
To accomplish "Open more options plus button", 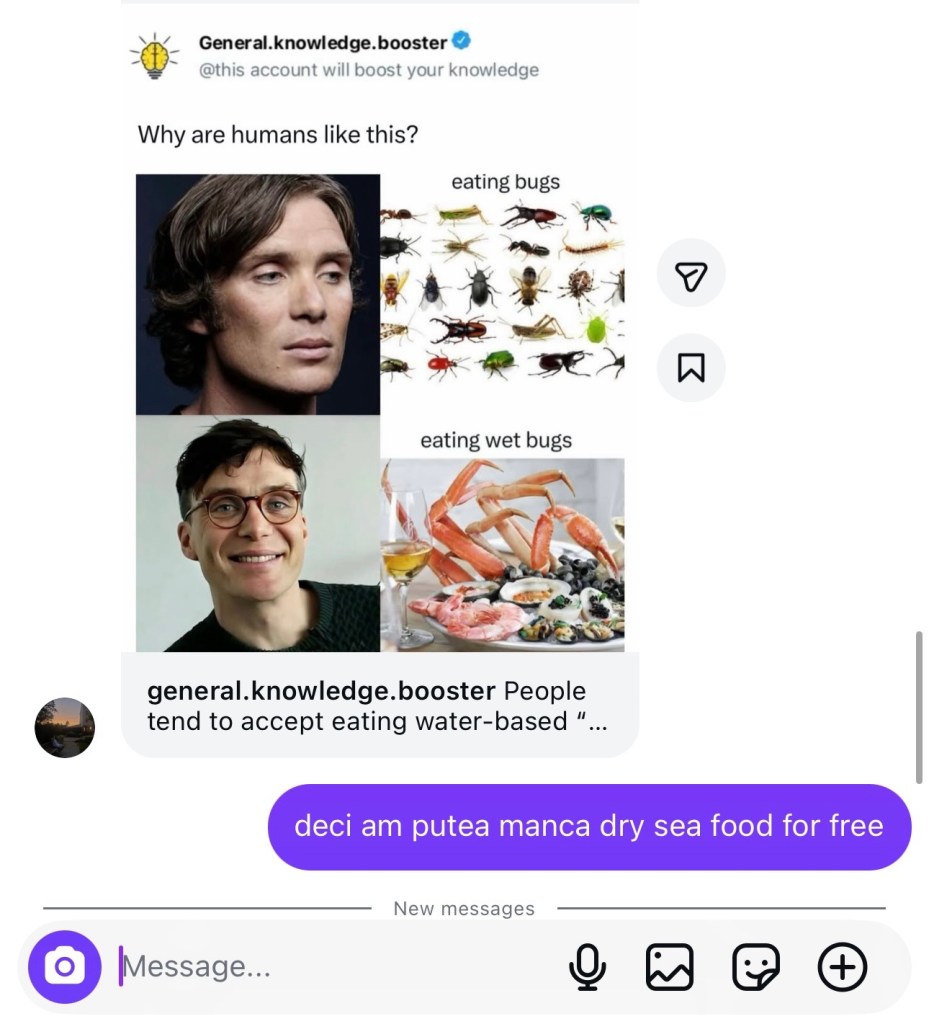I will click(842, 967).
